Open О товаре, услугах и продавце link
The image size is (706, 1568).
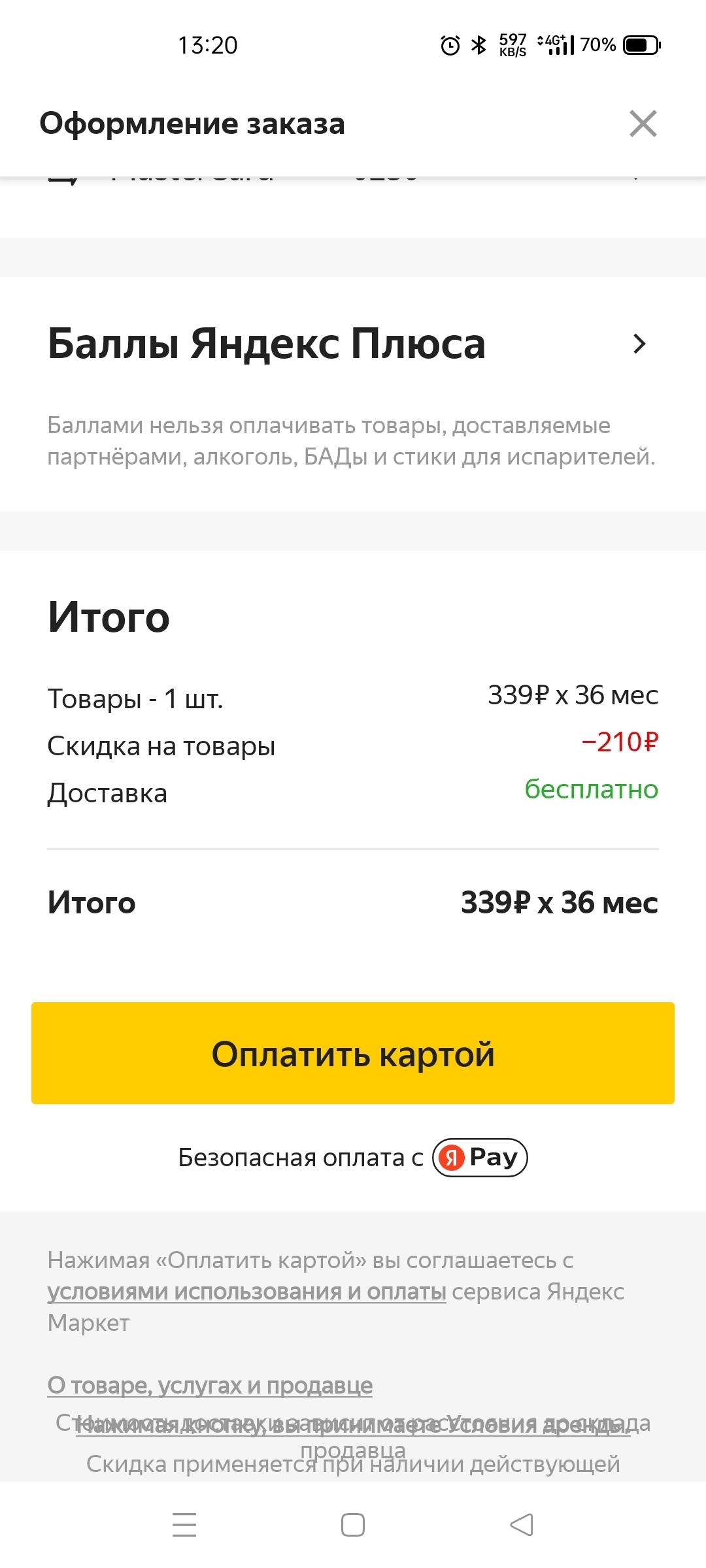(210, 1385)
